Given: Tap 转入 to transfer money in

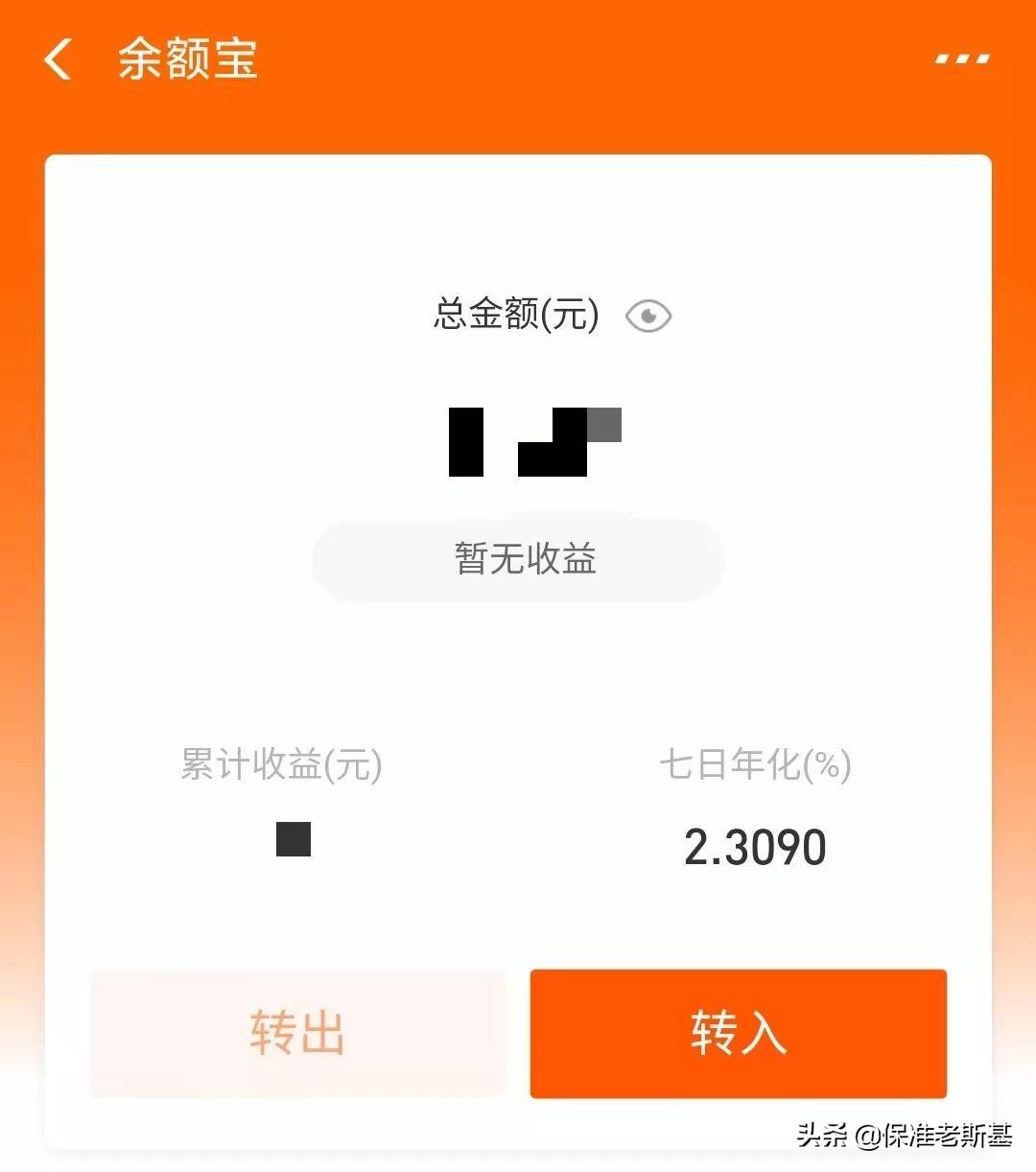Looking at the screenshot, I should [738, 1033].
